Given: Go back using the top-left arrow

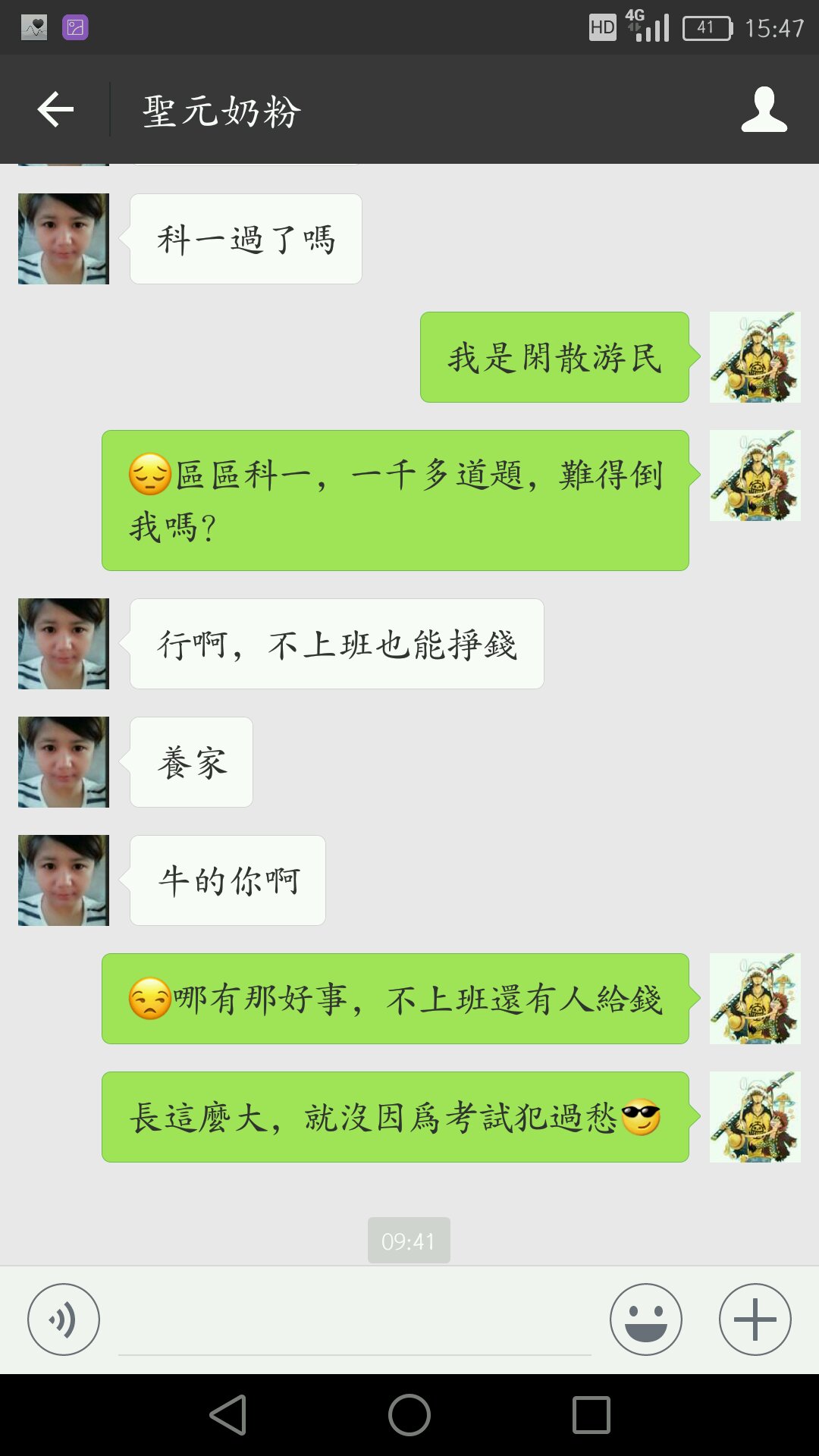Looking at the screenshot, I should (x=55, y=110).
